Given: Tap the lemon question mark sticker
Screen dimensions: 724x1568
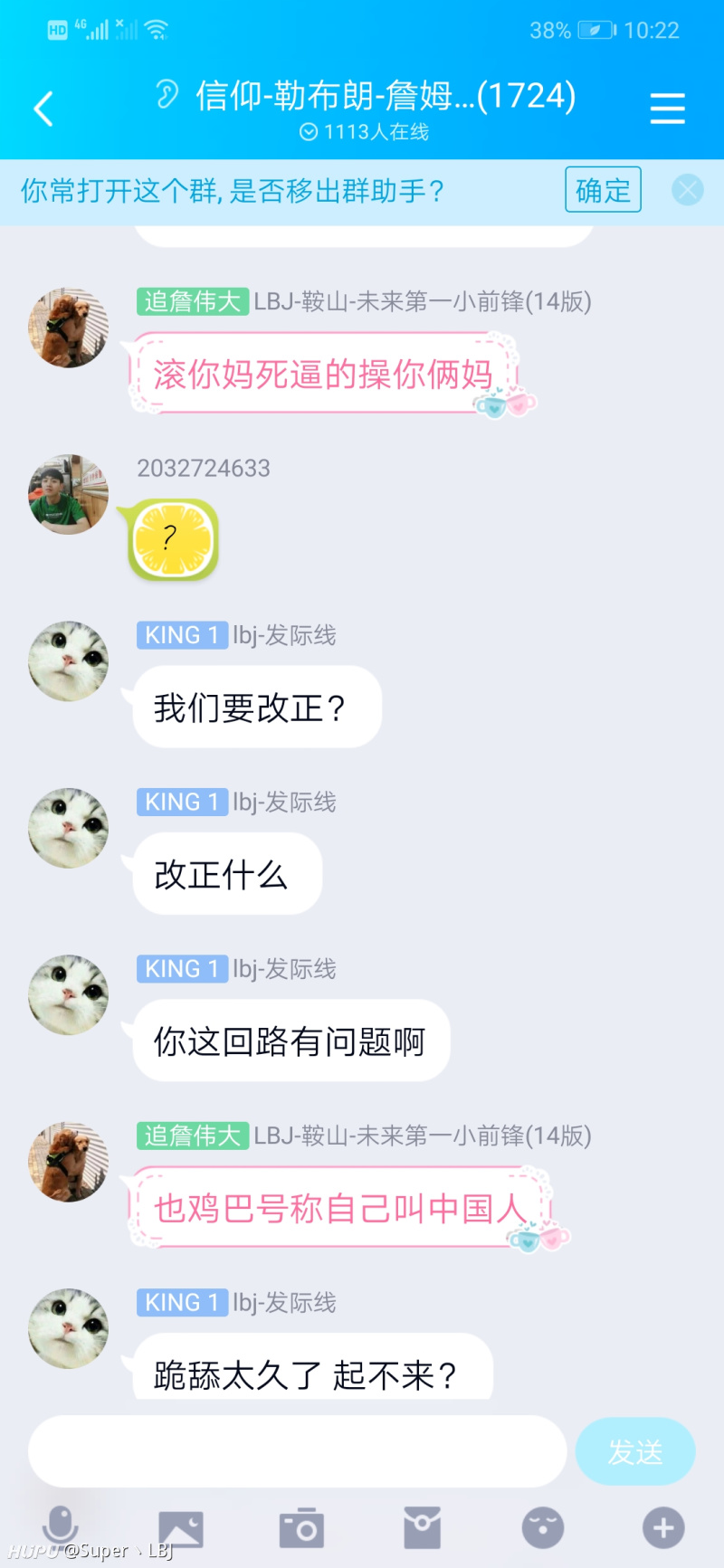Looking at the screenshot, I should coord(174,540).
